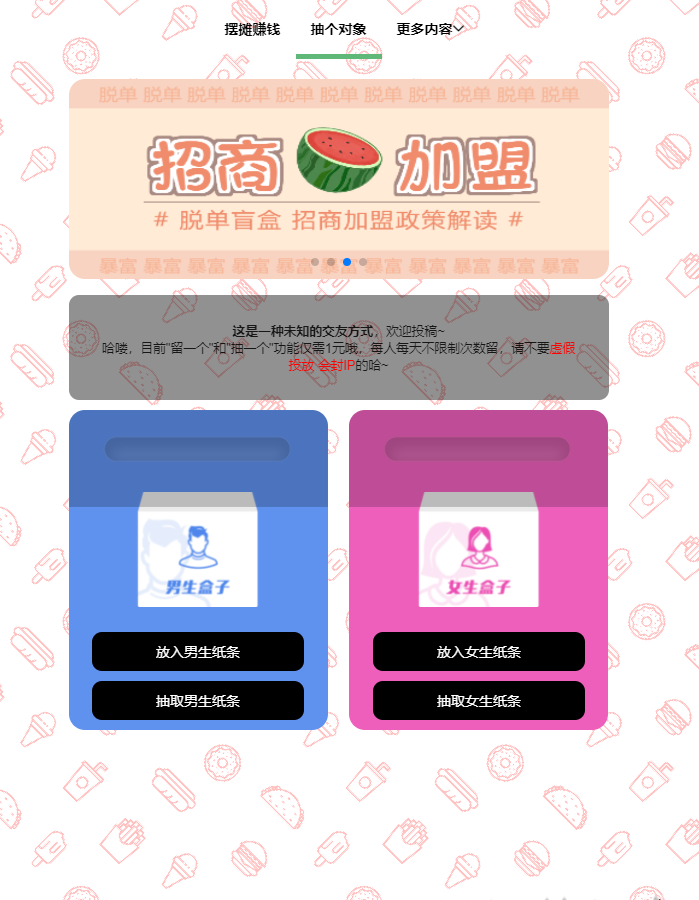Viewport: 699px width, 900px height.
Task: Tap 抽取男生纸条 button
Action: click(x=198, y=701)
